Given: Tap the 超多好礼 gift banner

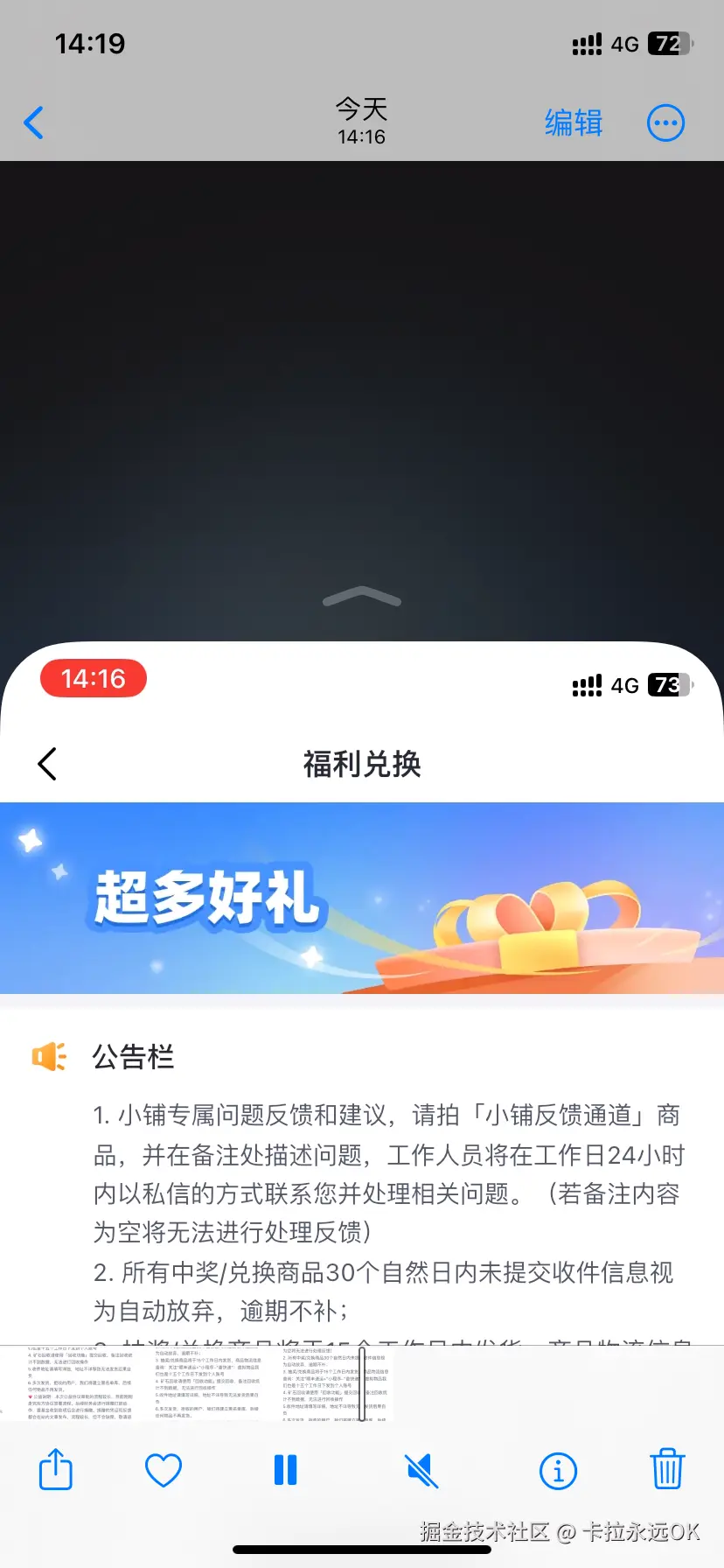Looking at the screenshot, I should click(362, 898).
